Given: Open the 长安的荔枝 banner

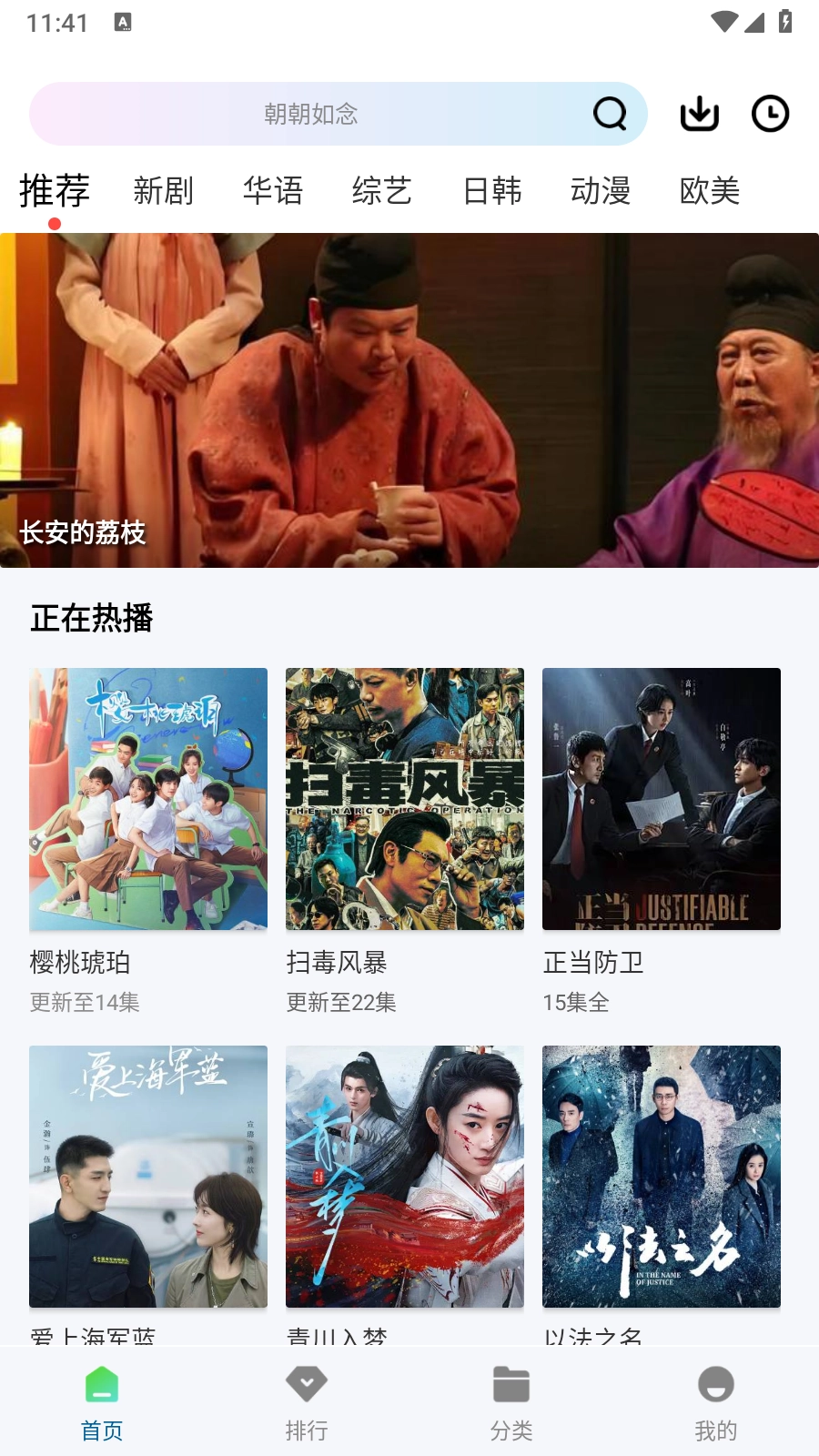Looking at the screenshot, I should 409,400.
